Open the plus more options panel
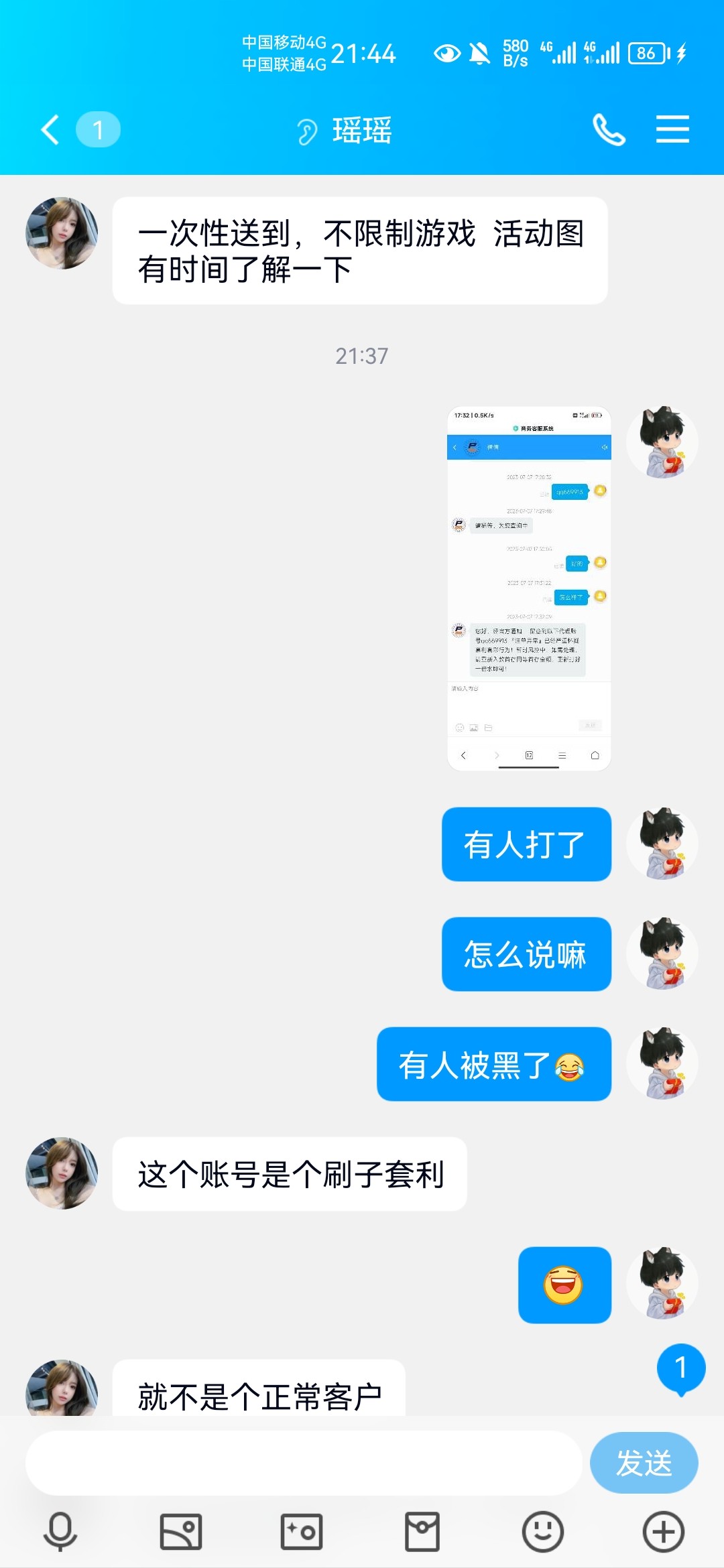The image size is (724, 1568). 663,1532
